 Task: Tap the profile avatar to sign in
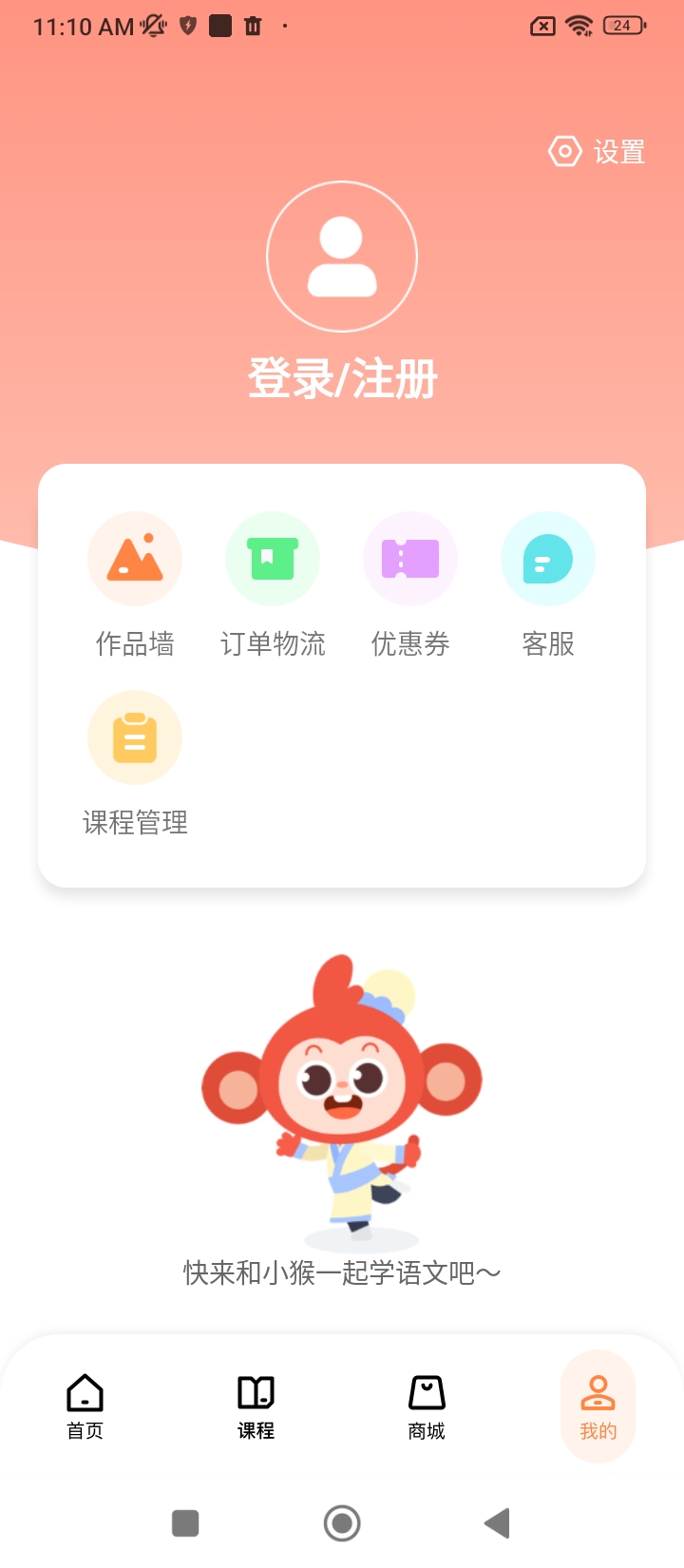tap(342, 257)
